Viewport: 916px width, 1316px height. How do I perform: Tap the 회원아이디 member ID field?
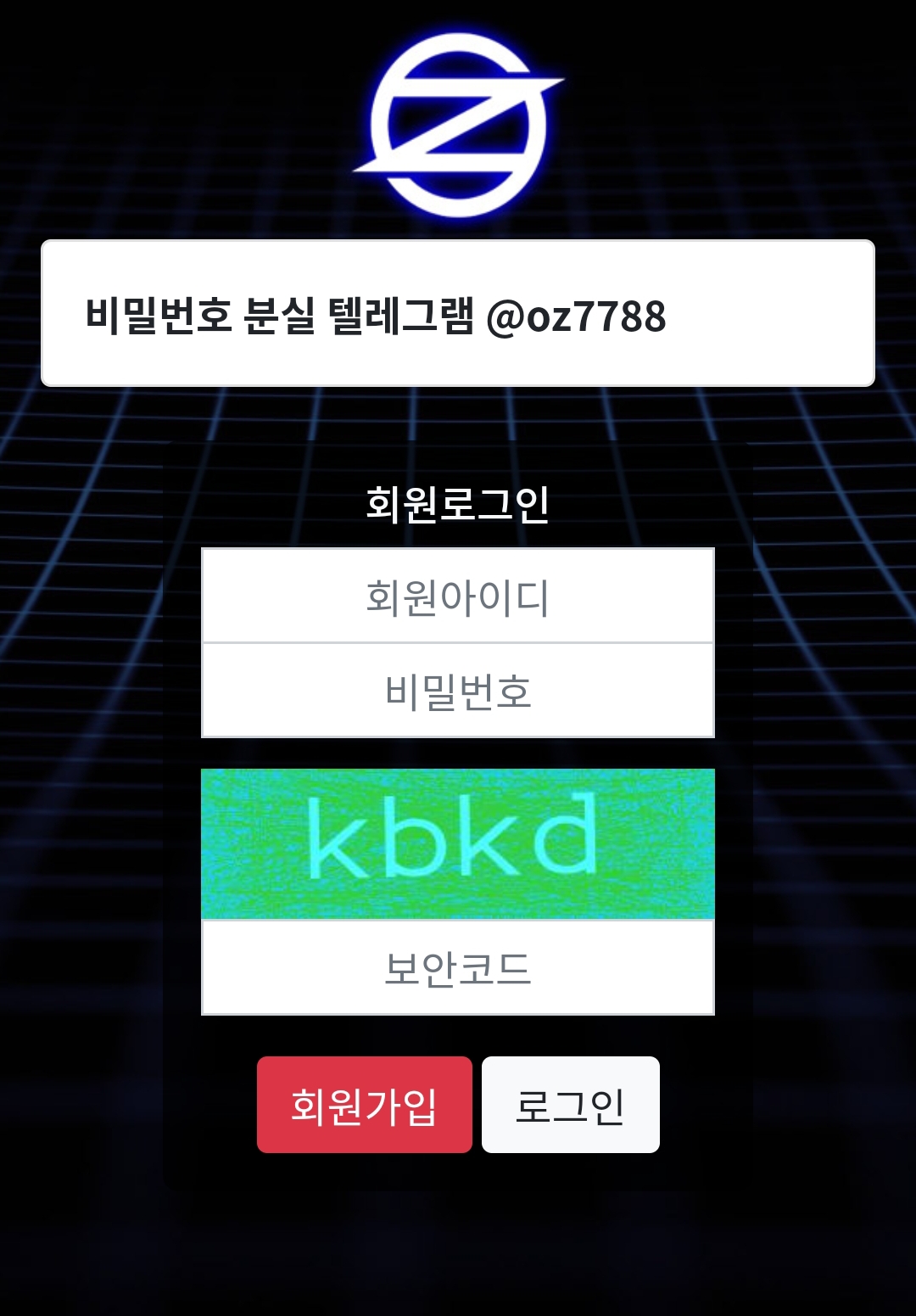point(458,596)
